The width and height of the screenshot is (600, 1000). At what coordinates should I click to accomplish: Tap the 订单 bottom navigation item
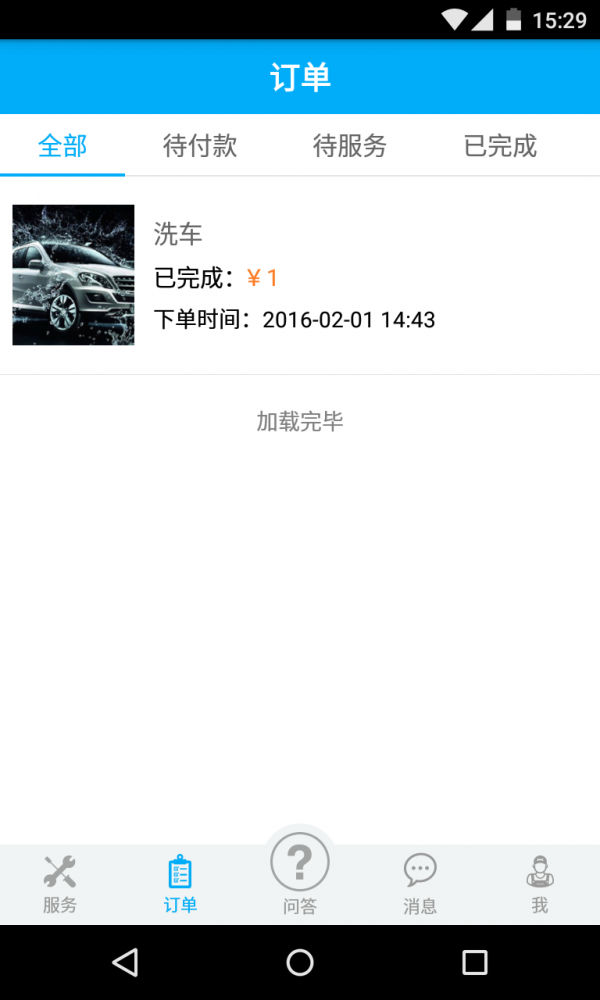180,884
